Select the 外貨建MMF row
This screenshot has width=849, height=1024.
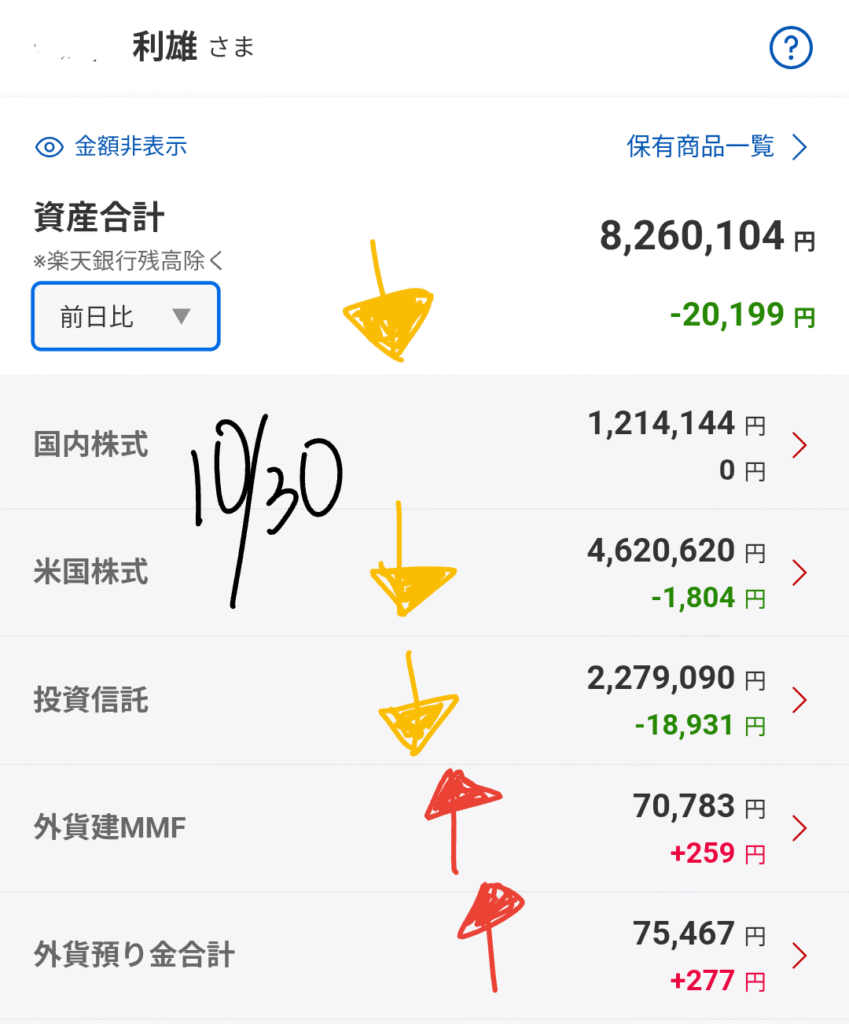pyautogui.click(x=424, y=828)
